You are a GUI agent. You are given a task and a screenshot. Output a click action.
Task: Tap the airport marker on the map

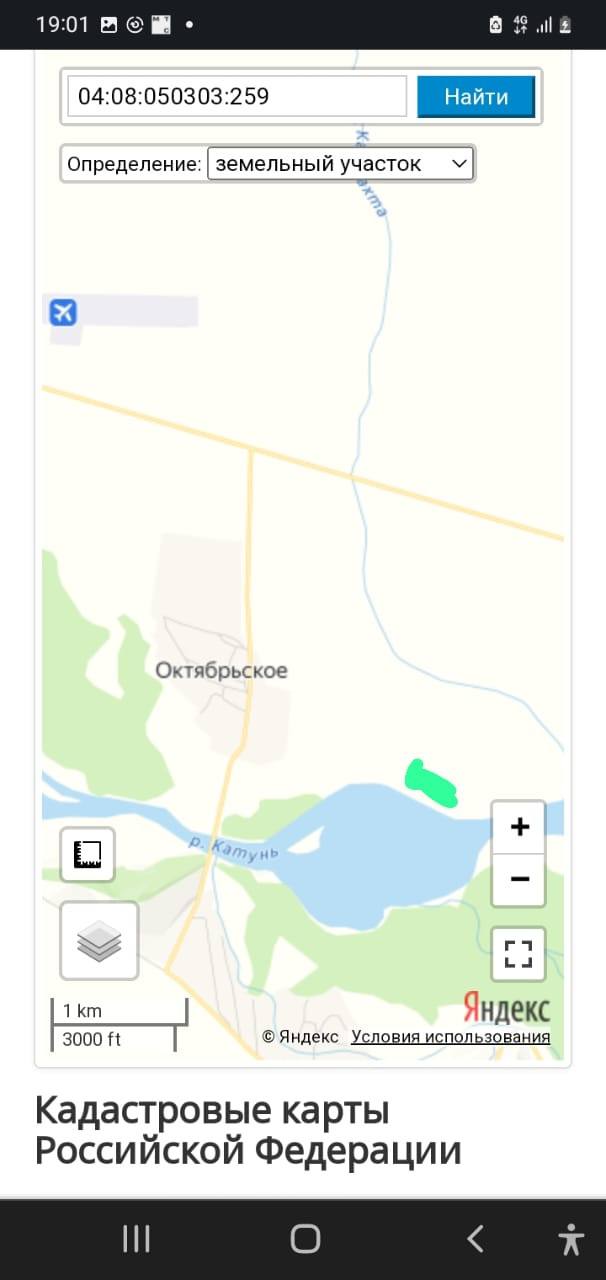pyautogui.click(x=63, y=313)
